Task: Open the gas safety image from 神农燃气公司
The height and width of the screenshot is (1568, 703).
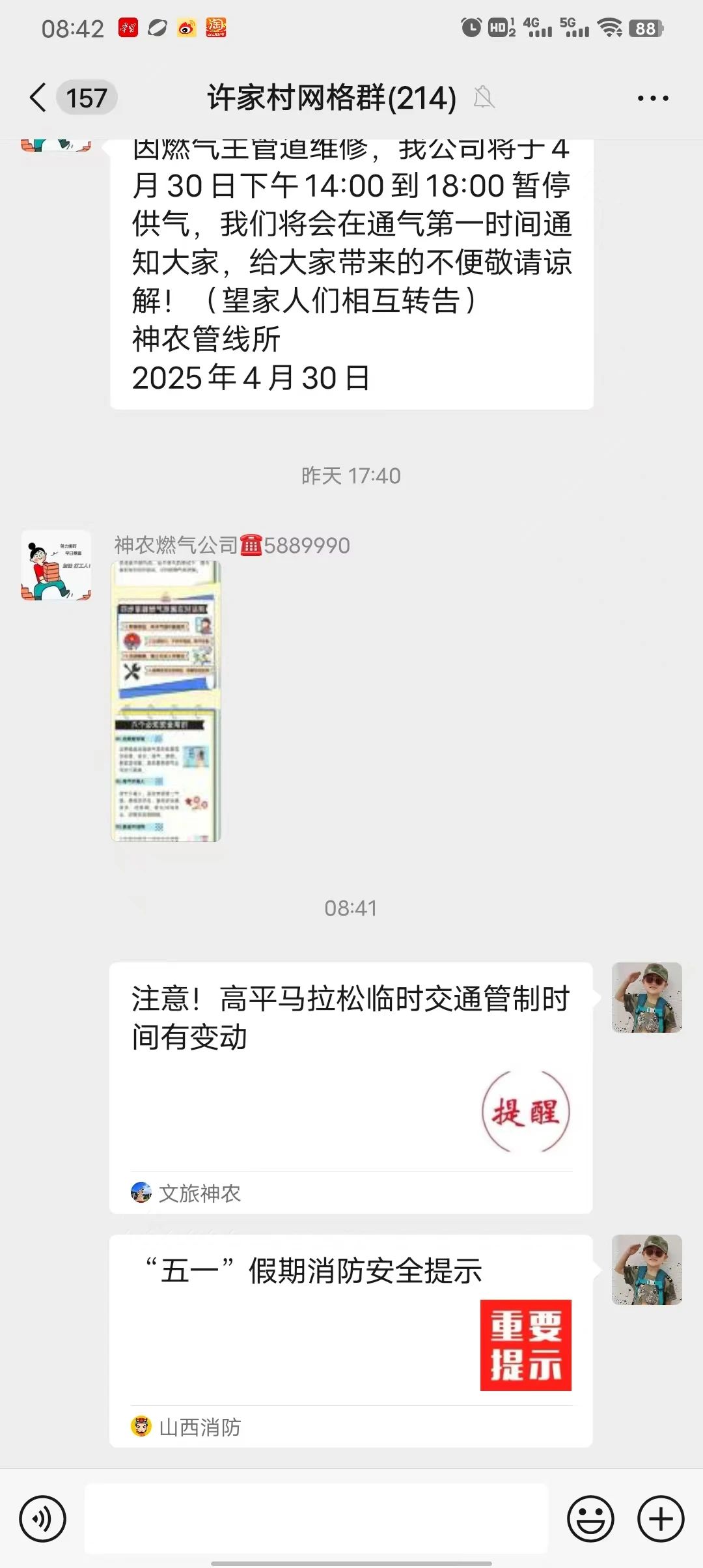Action: point(166,701)
